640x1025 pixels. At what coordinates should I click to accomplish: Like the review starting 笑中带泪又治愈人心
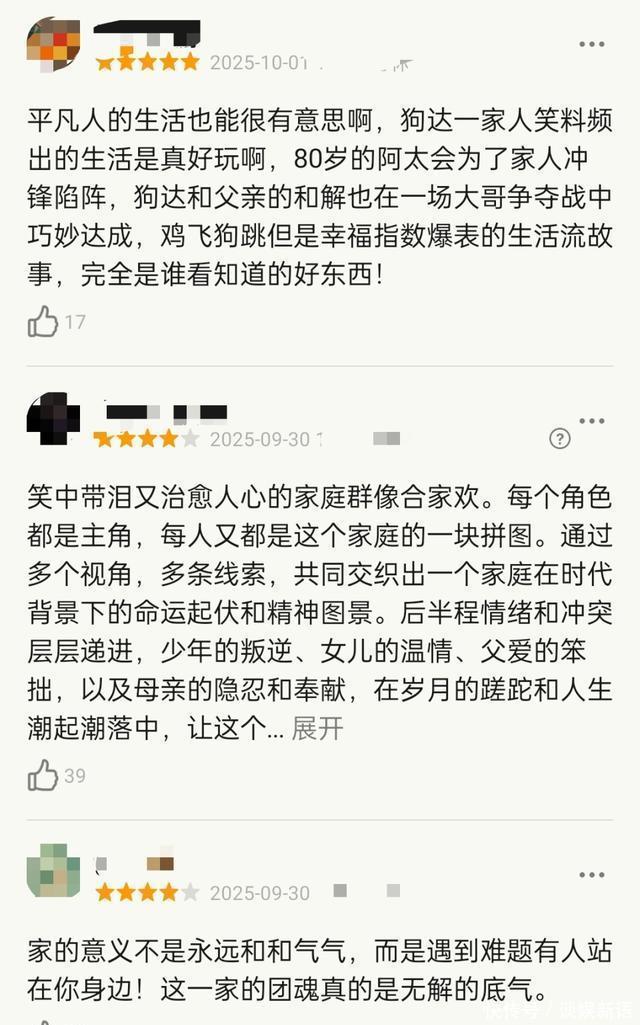pos(43,775)
